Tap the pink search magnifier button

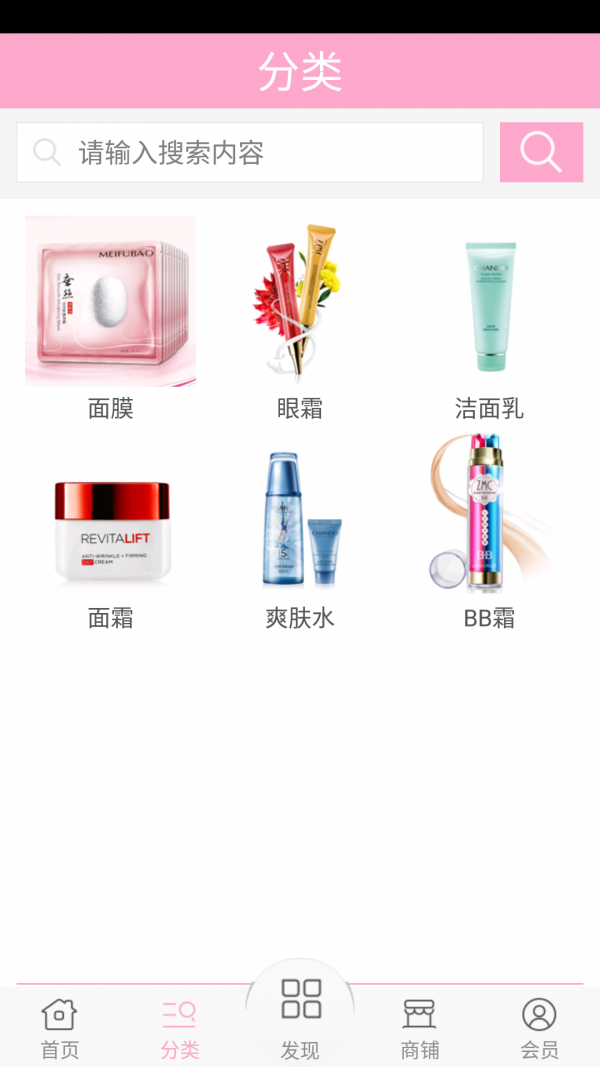point(541,152)
